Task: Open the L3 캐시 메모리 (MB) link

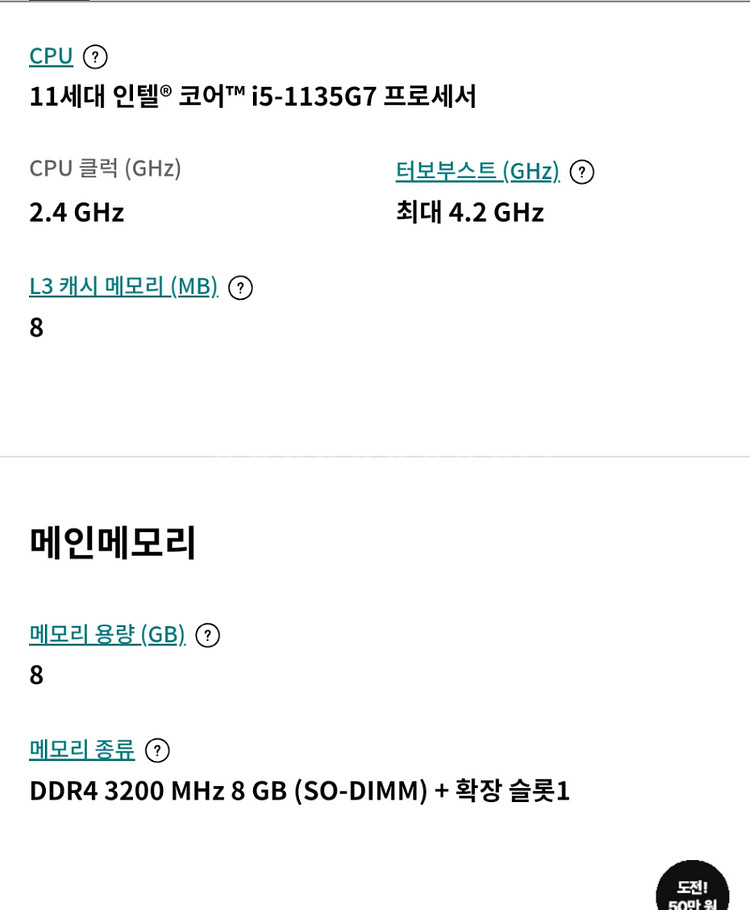Action: click(x=121, y=287)
